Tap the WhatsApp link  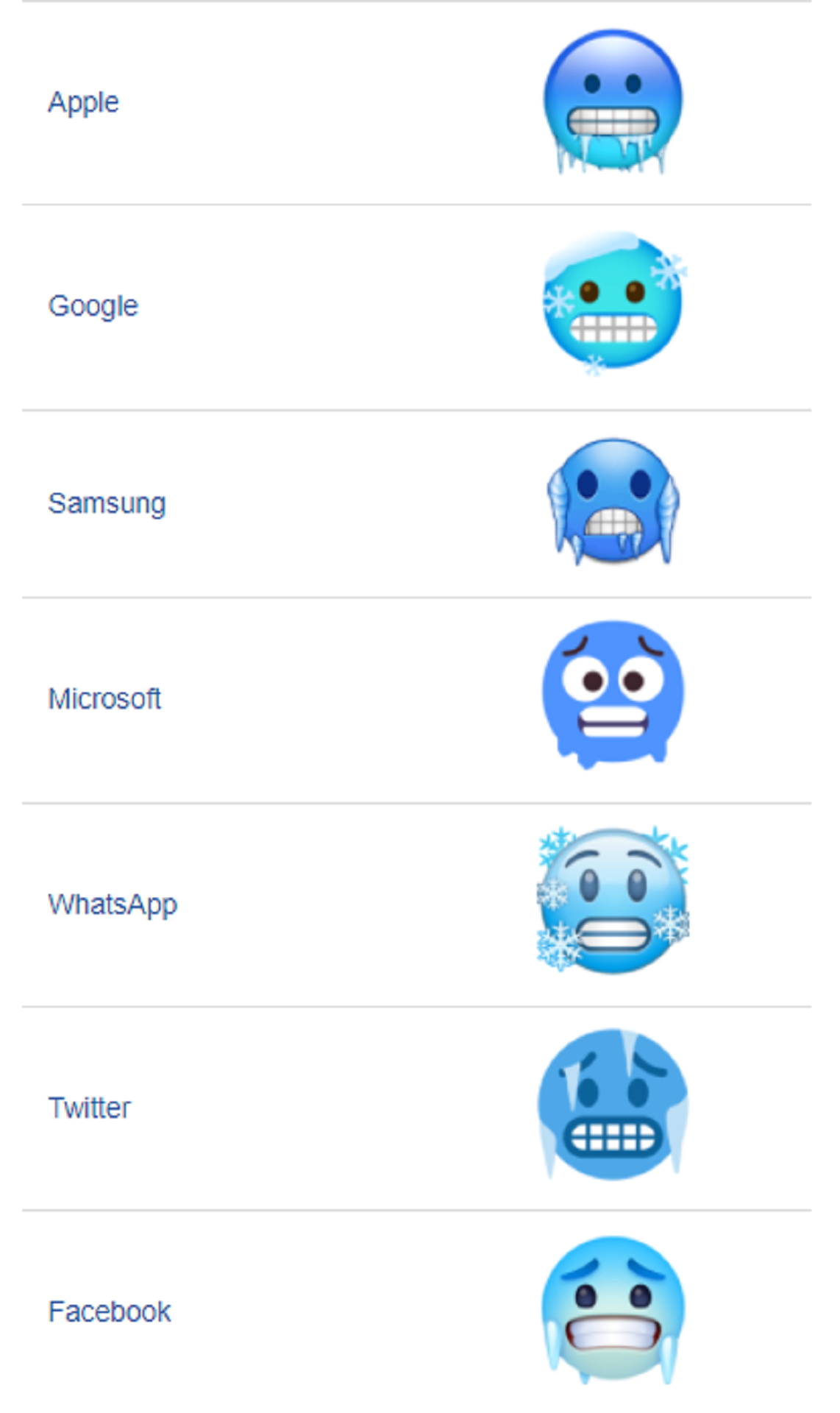(x=113, y=904)
